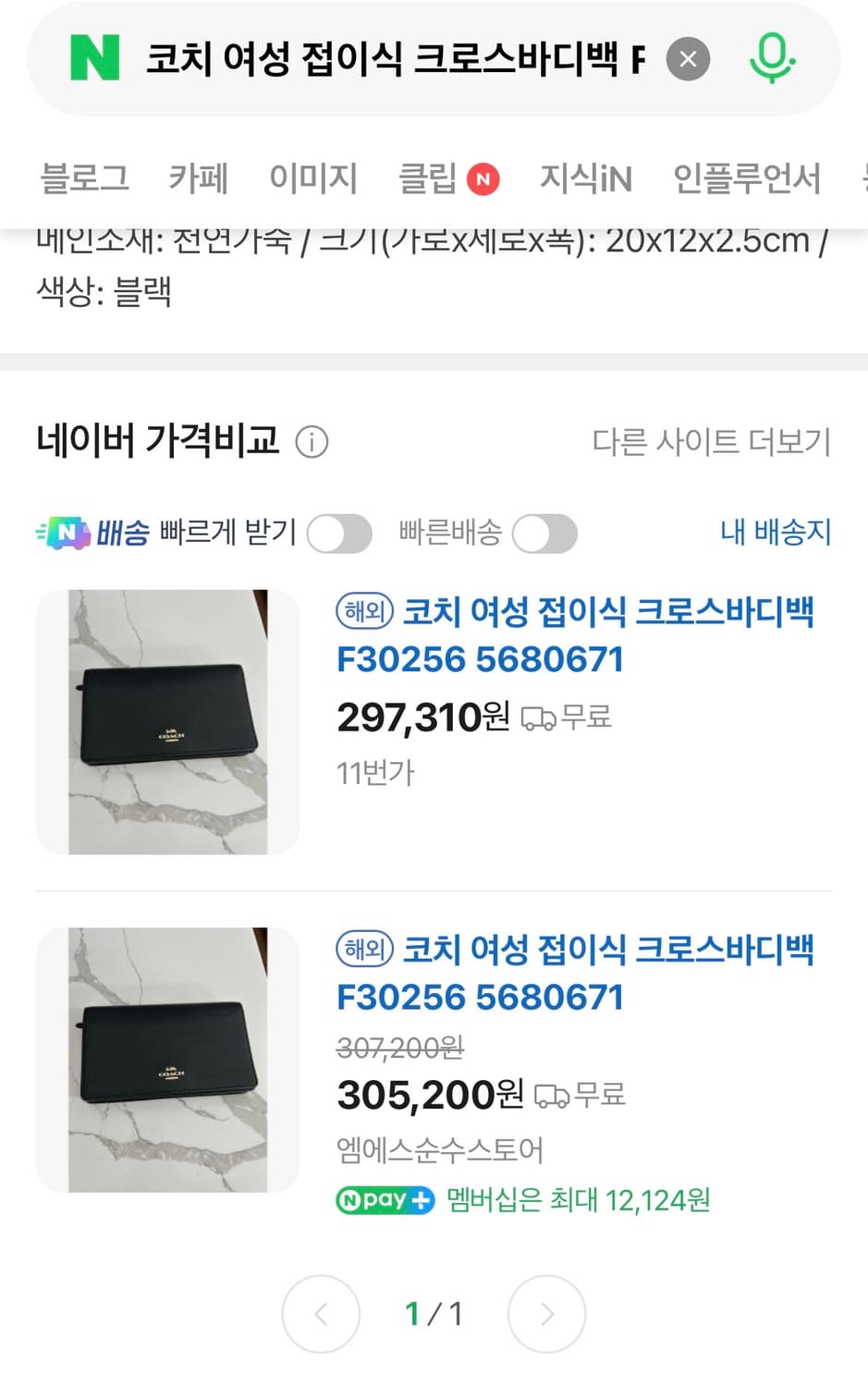Open the 내 배송지 shipping address link
Screen dimensions: 868x1387
coord(775,532)
